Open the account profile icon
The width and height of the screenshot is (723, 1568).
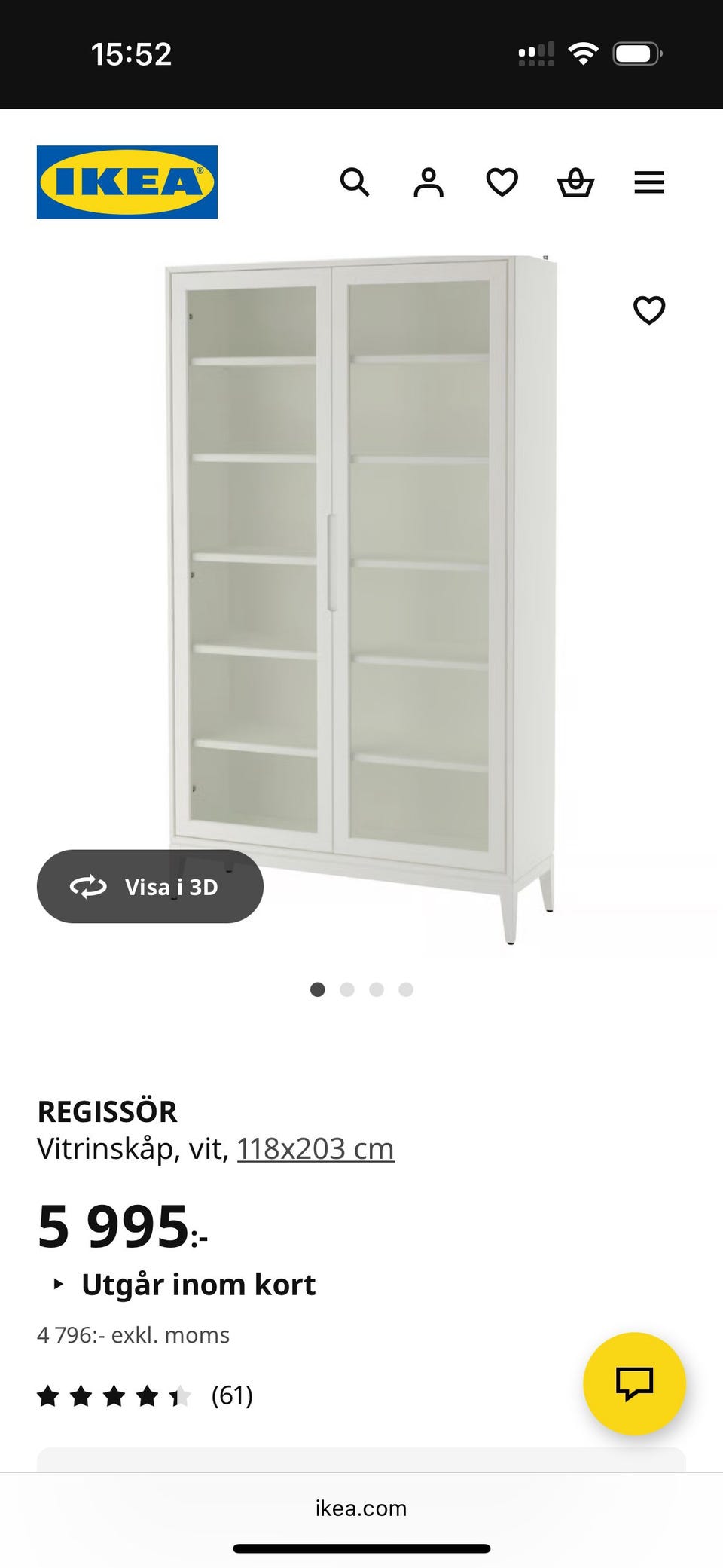point(429,182)
